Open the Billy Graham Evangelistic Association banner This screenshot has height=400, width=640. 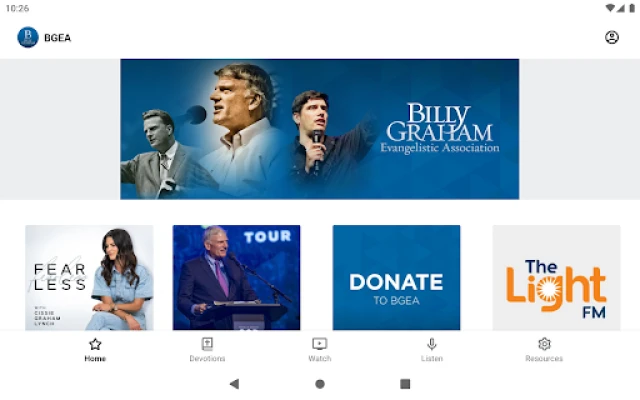(319, 129)
